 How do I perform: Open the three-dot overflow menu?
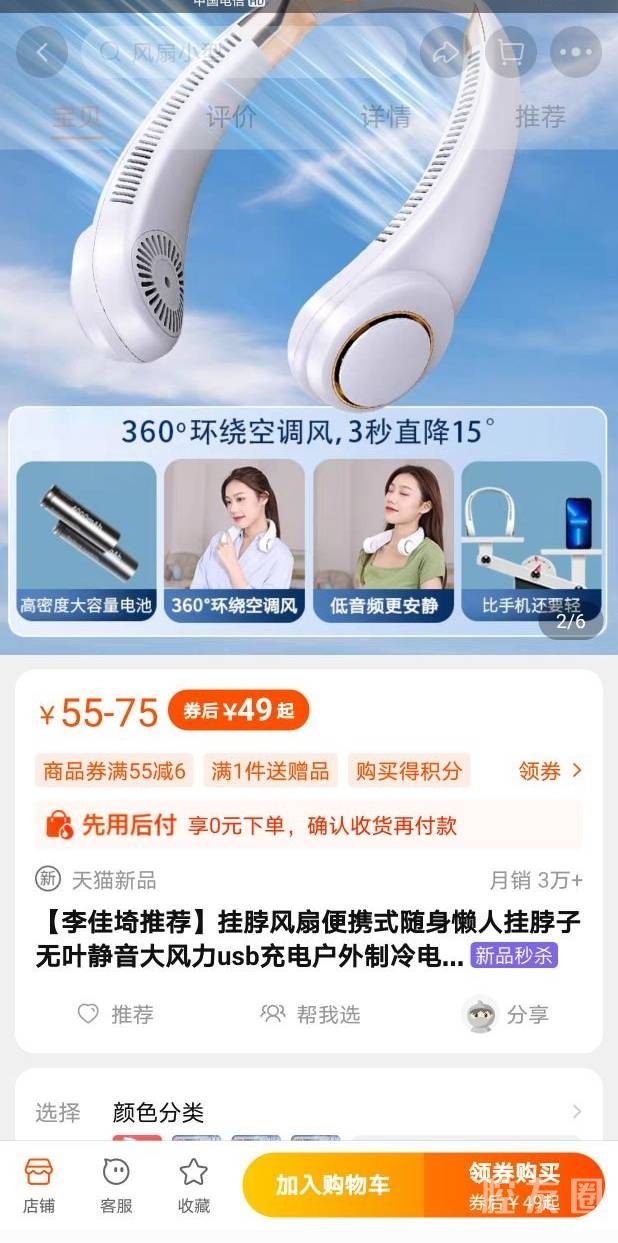[576, 53]
